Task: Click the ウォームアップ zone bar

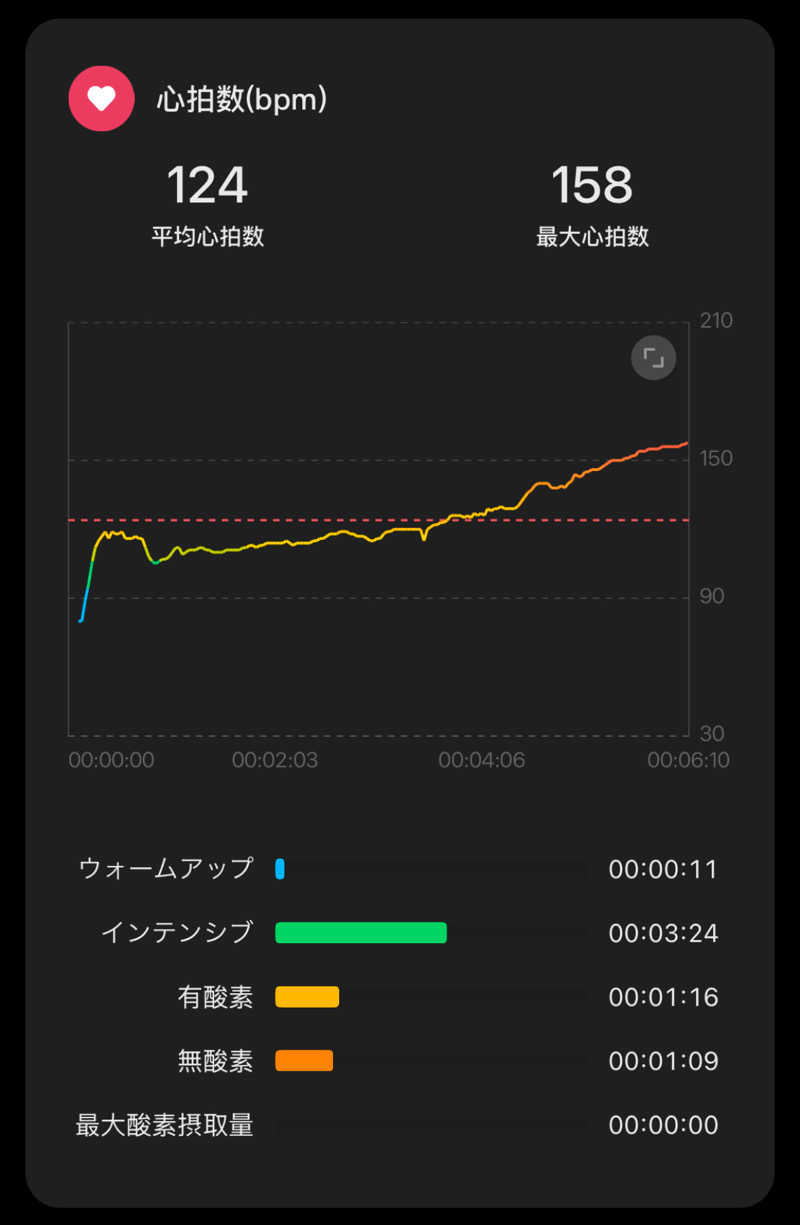Action: [282, 869]
